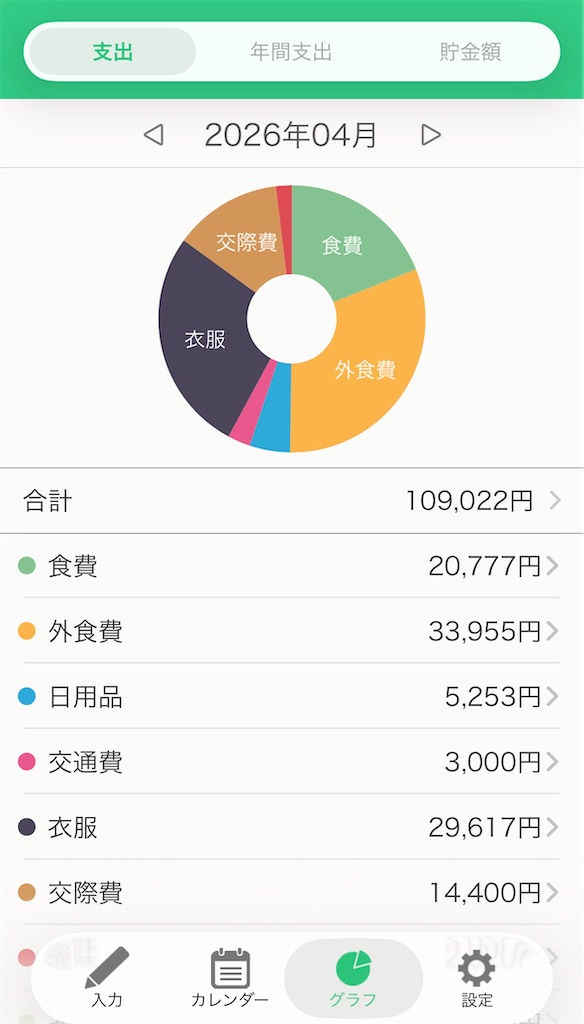584x1024 pixels.
Task: Open the 日用品 category row
Action: pos(292,696)
